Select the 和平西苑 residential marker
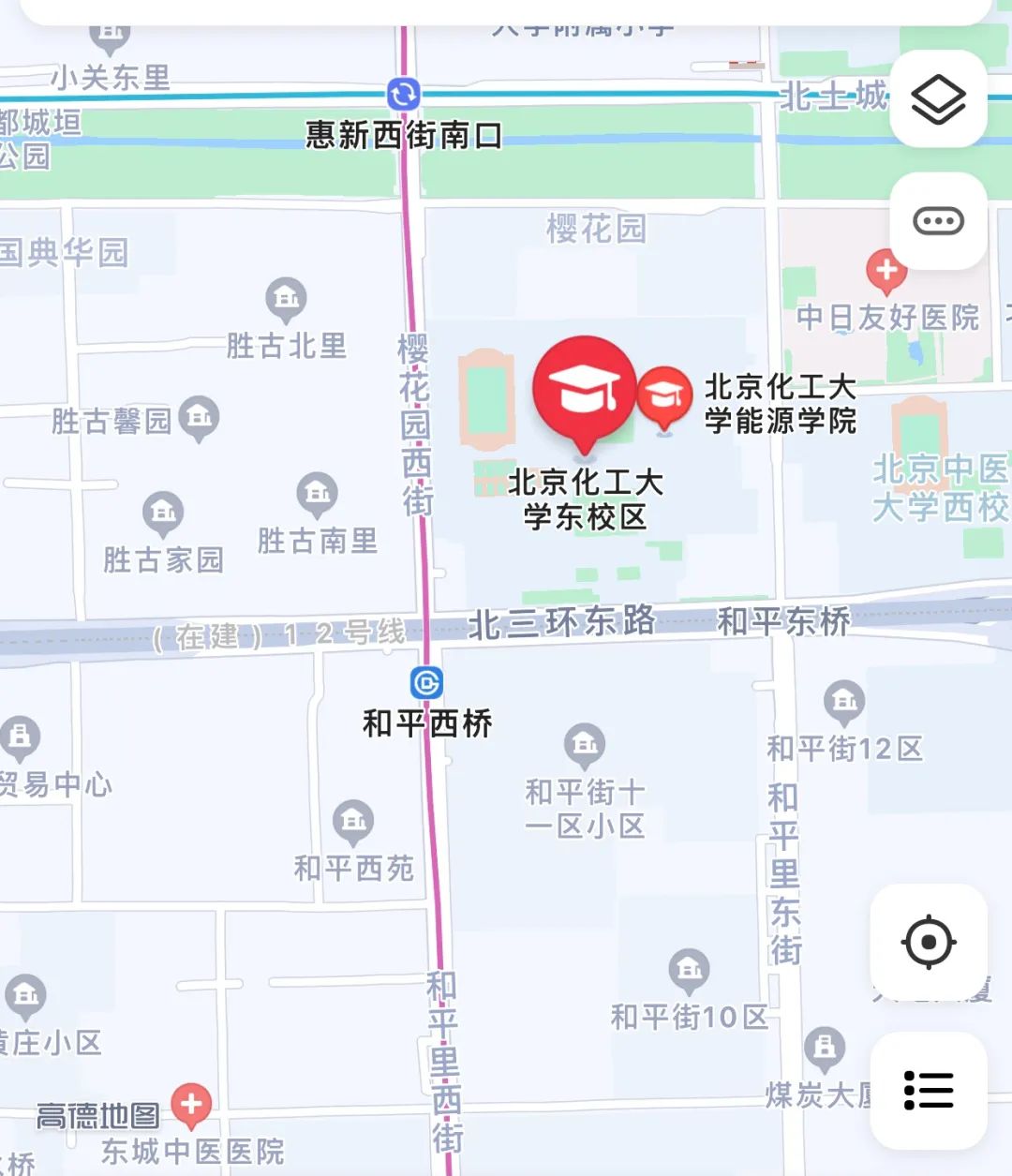Viewport: 1012px width, 1176px height. [x=353, y=821]
